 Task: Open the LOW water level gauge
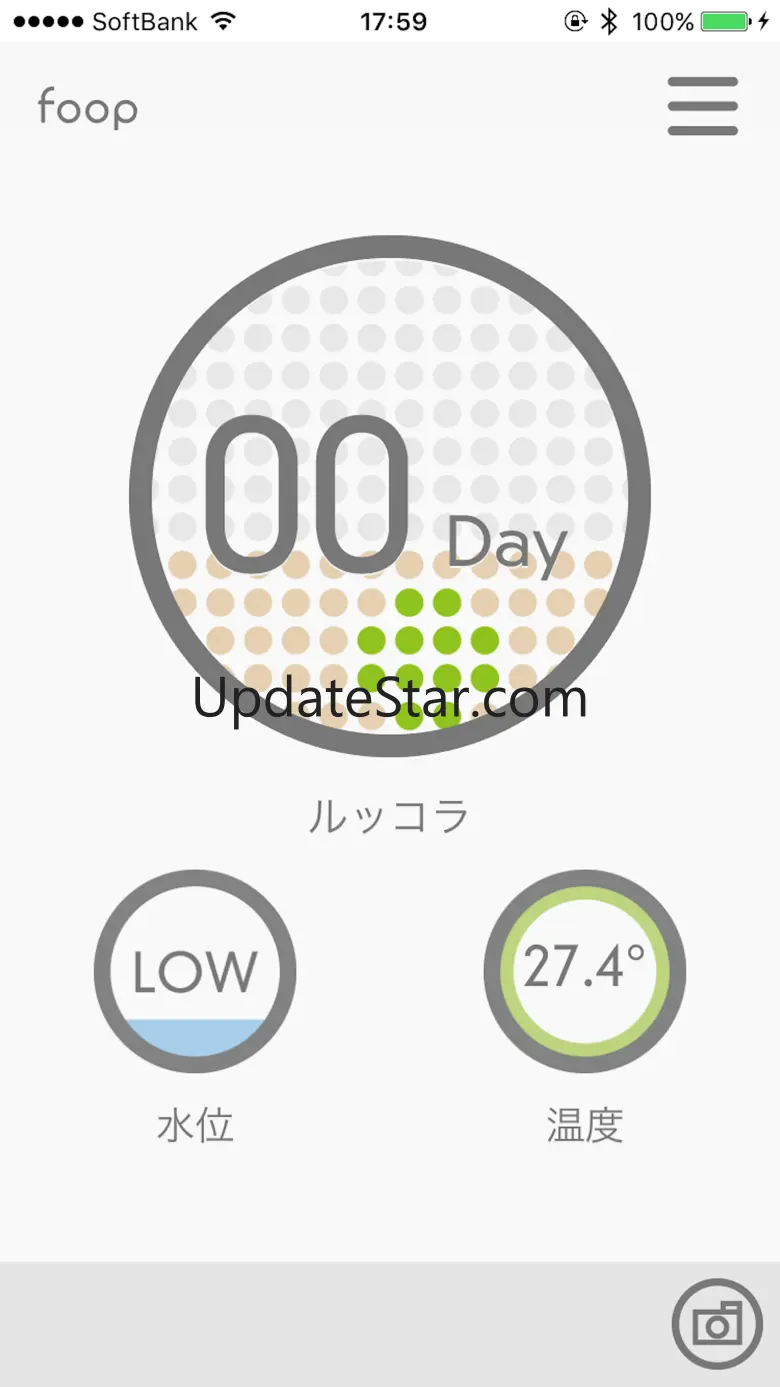click(195, 971)
